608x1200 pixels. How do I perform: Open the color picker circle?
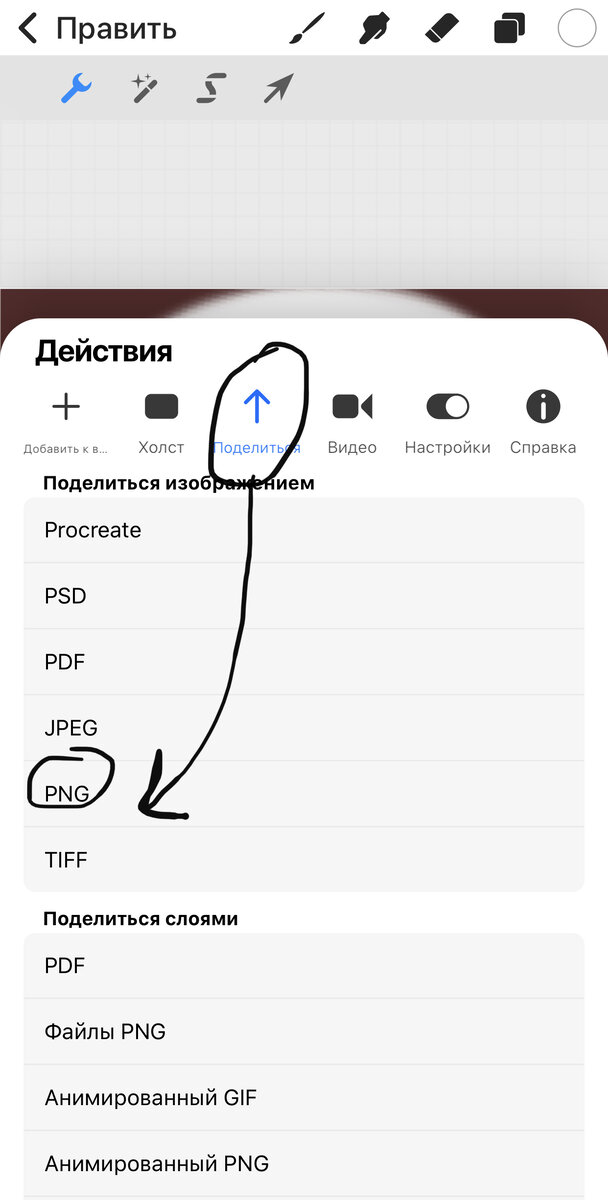(x=576, y=28)
